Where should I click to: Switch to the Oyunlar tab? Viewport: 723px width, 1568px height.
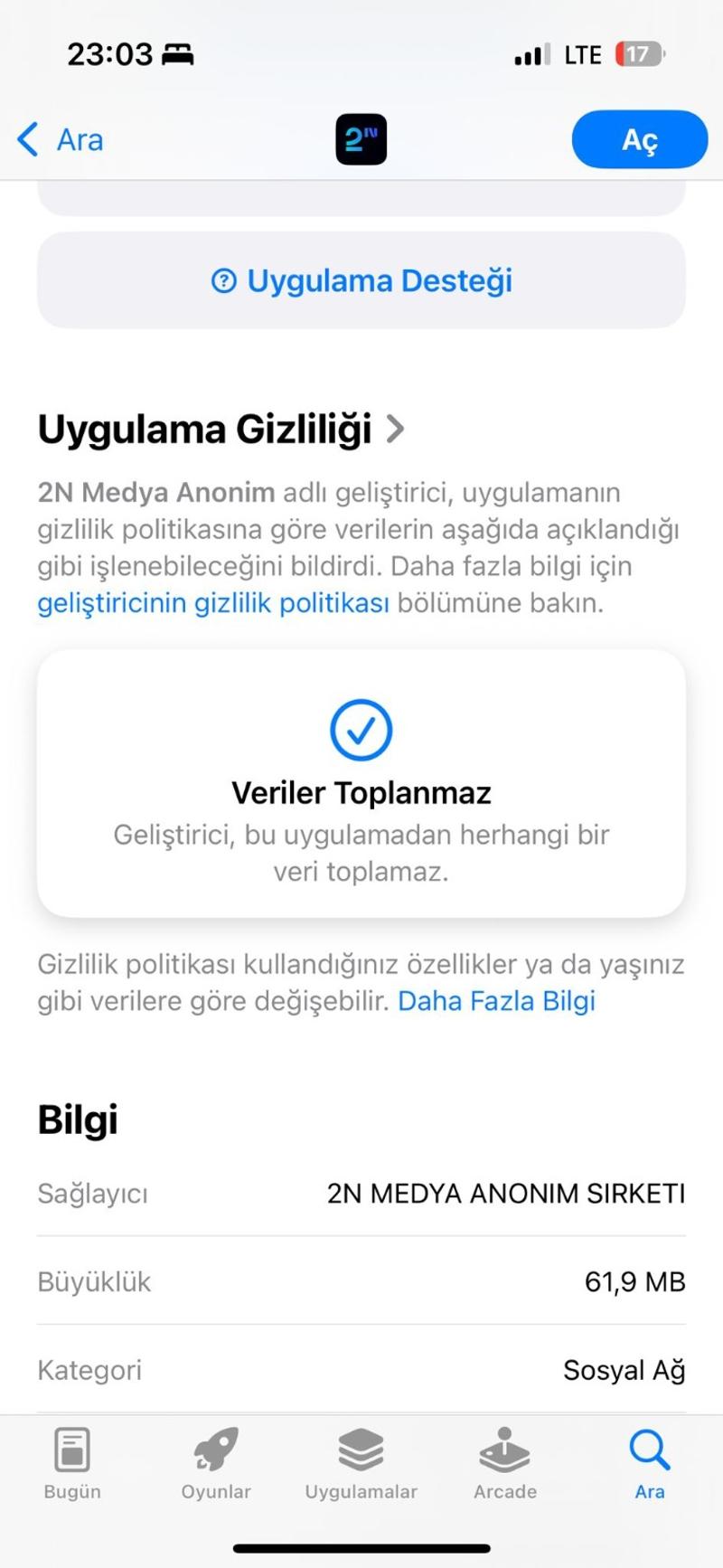[x=216, y=1464]
